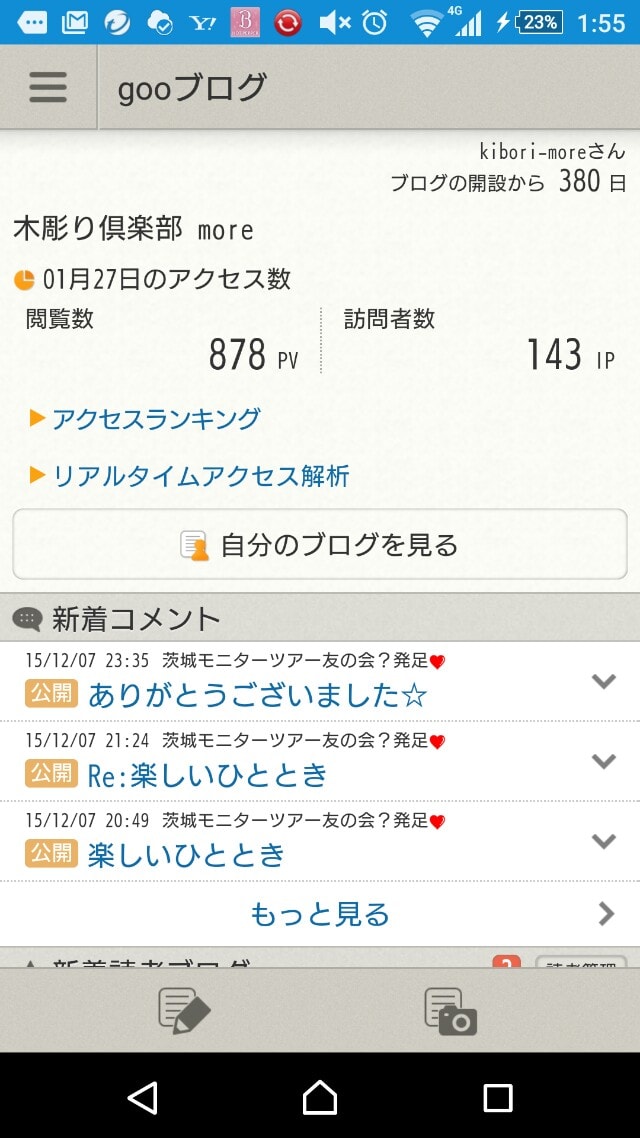Screen dimensions: 640x1138
Task: Tap もっと見る to view more comments
Action: tap(320, 914)
